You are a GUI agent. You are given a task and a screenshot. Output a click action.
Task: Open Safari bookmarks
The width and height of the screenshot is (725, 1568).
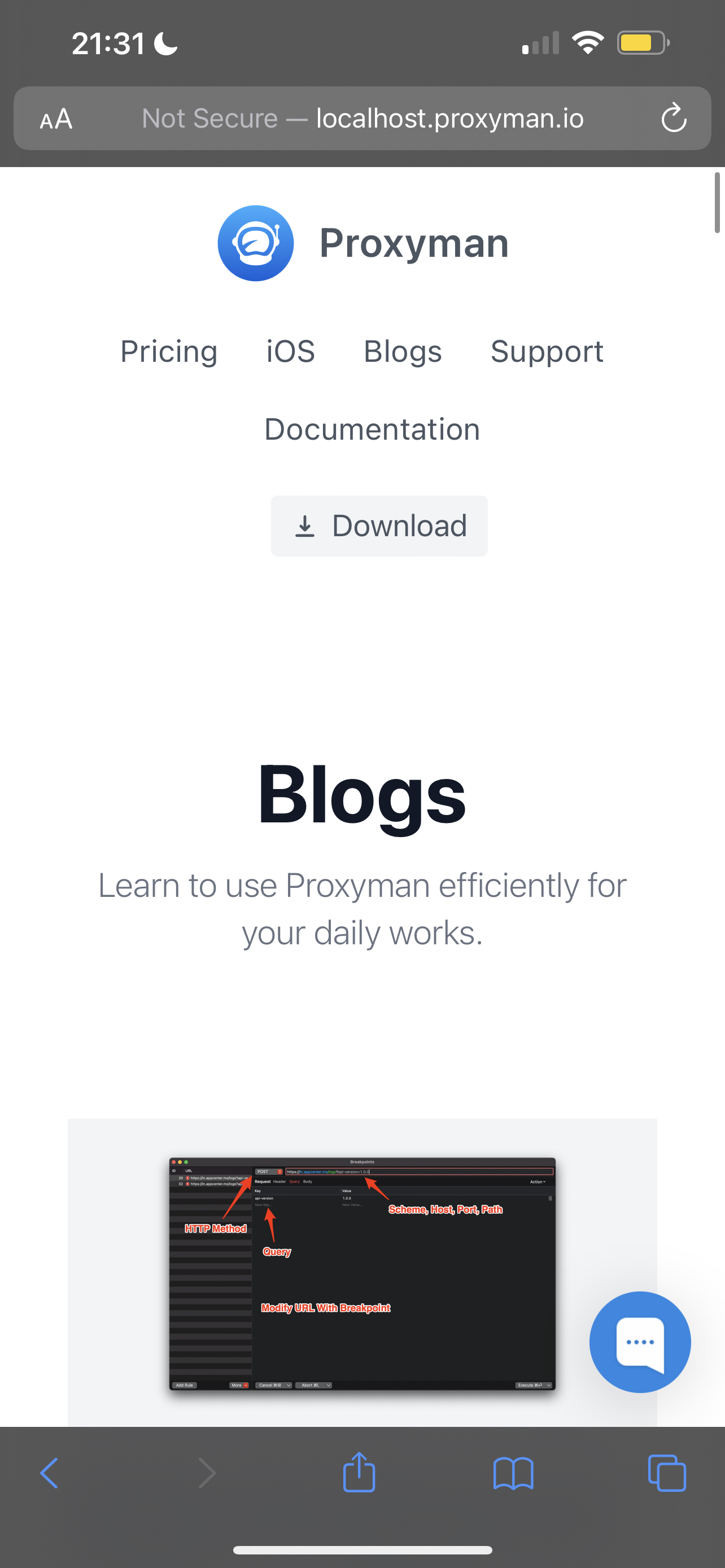[513, 1474]
